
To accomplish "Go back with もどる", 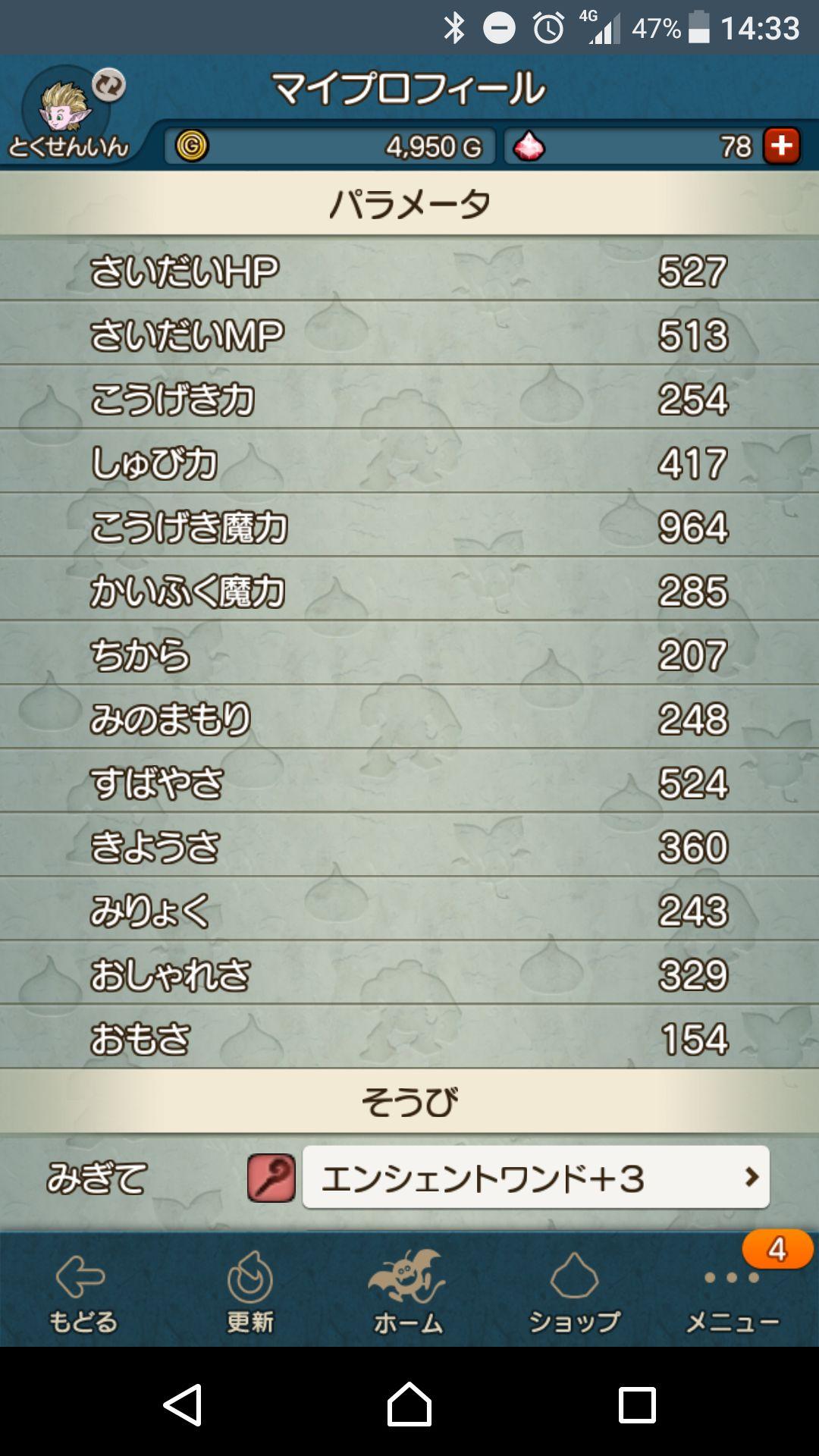I will click(x=83, y=1292).
